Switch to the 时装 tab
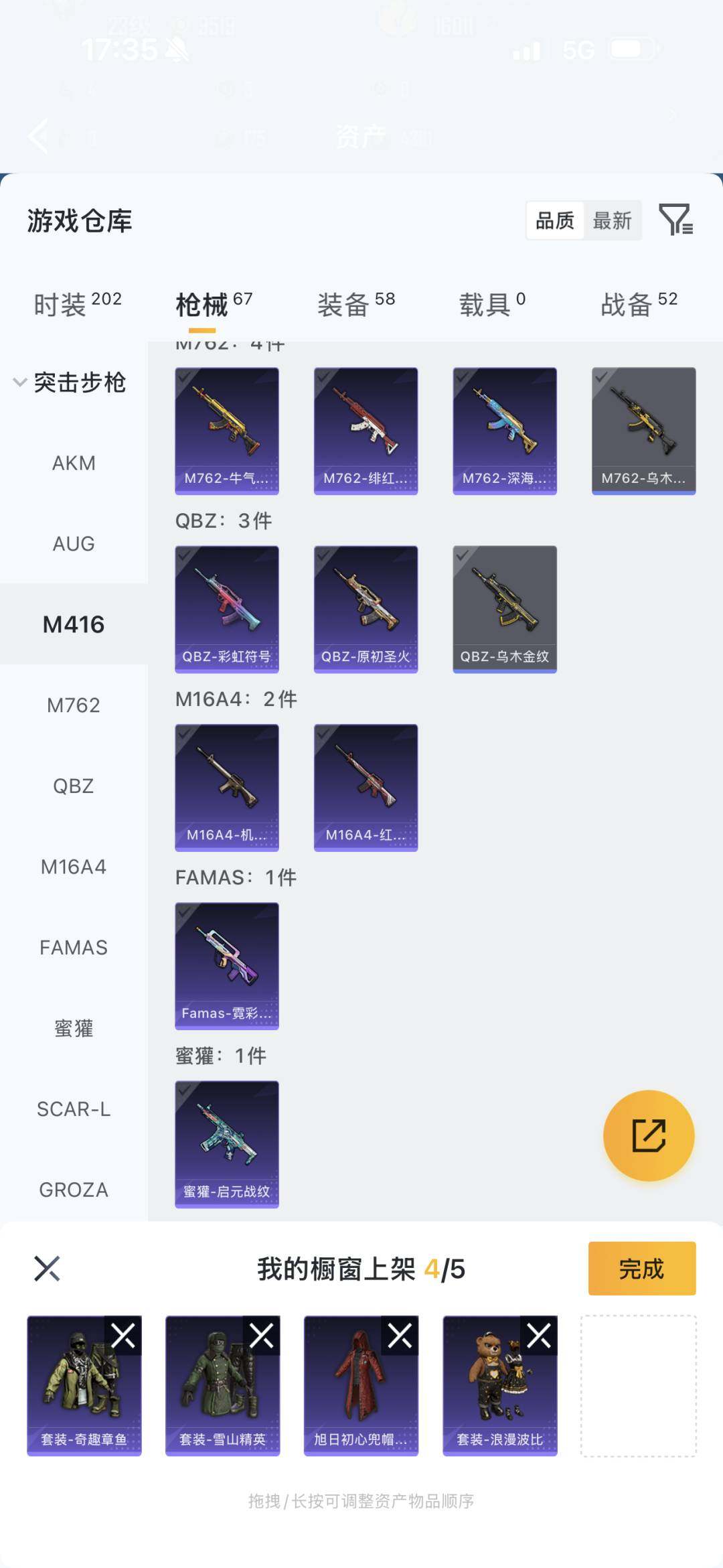723x1568 pixels. [78, 304]
